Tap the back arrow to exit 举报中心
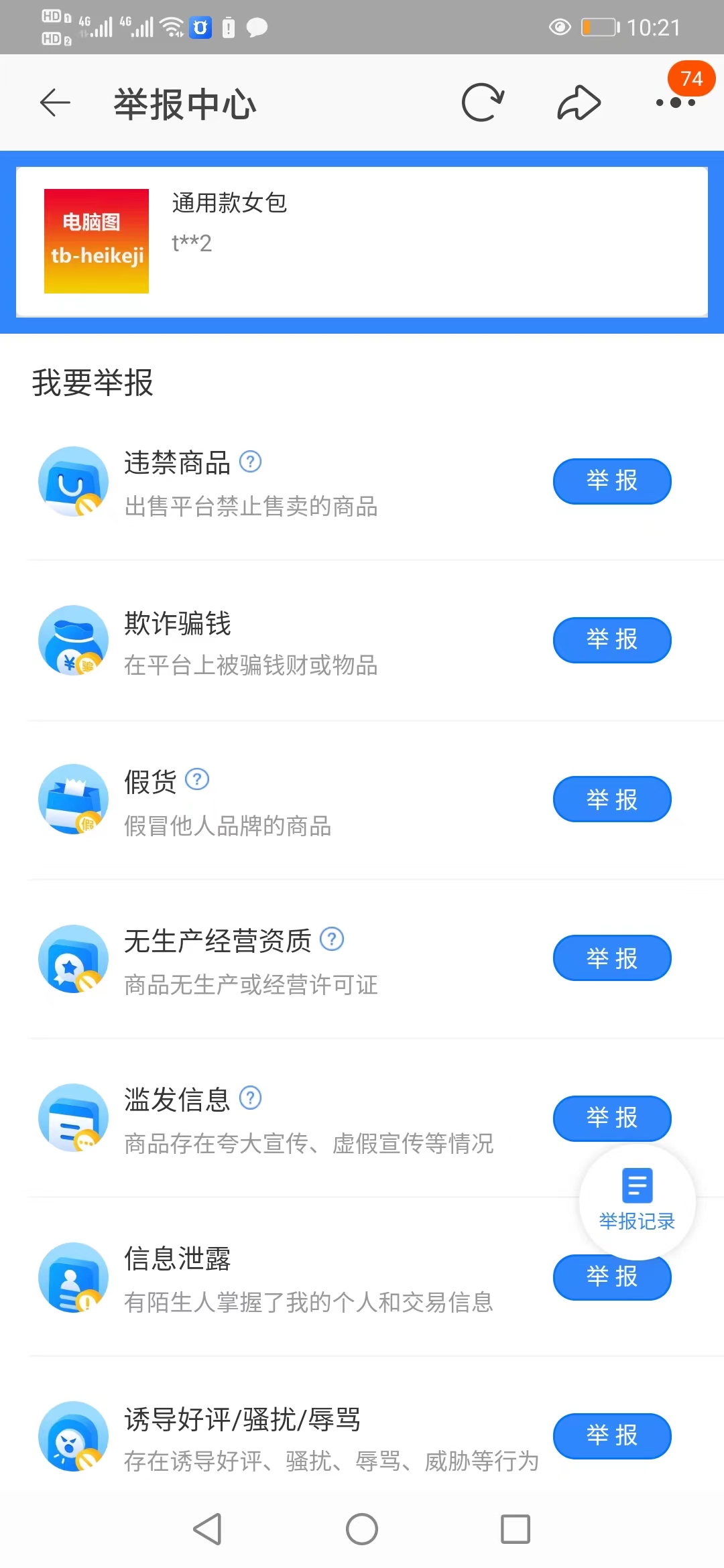The height and width of the screenshot is (1568, 724). point(55,103)
